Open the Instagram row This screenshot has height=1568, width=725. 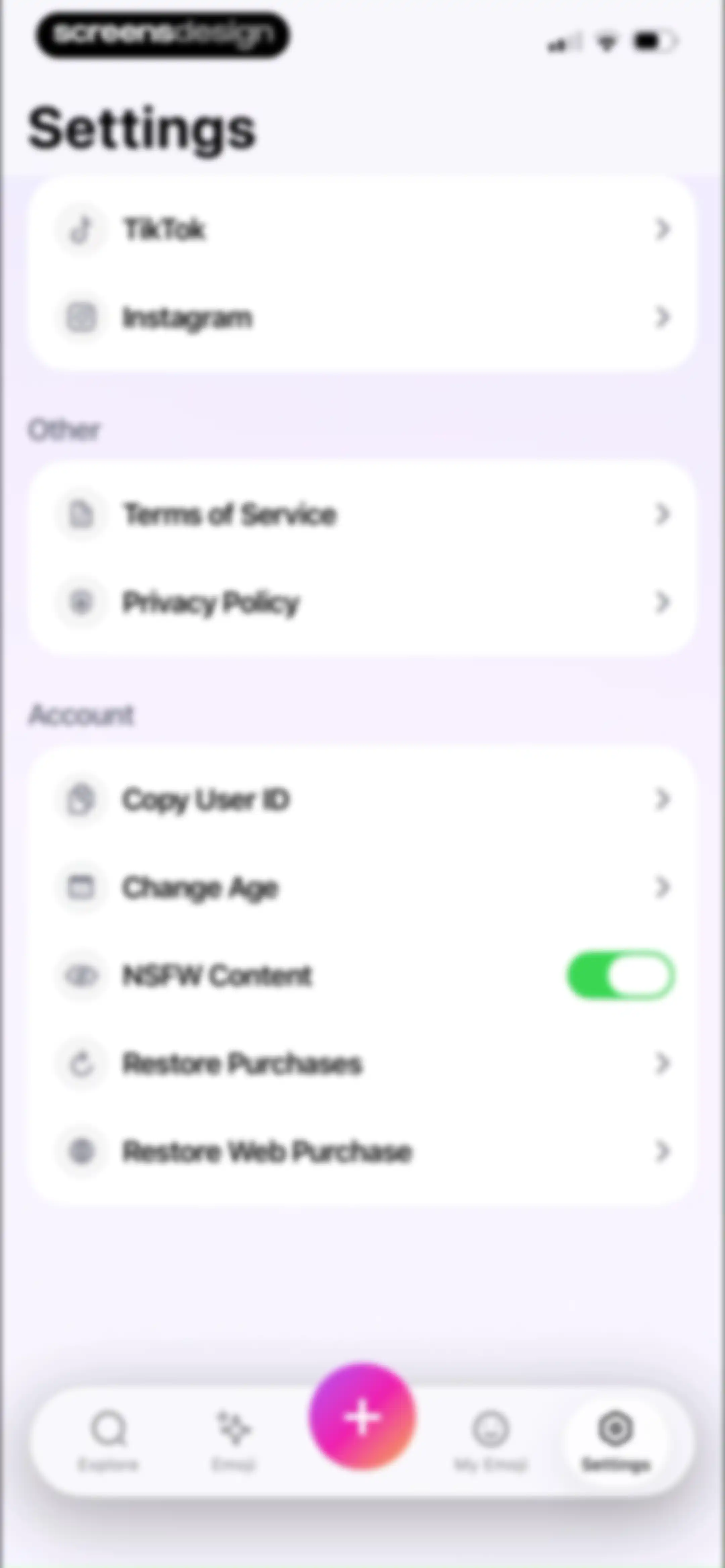coord(362,318)
